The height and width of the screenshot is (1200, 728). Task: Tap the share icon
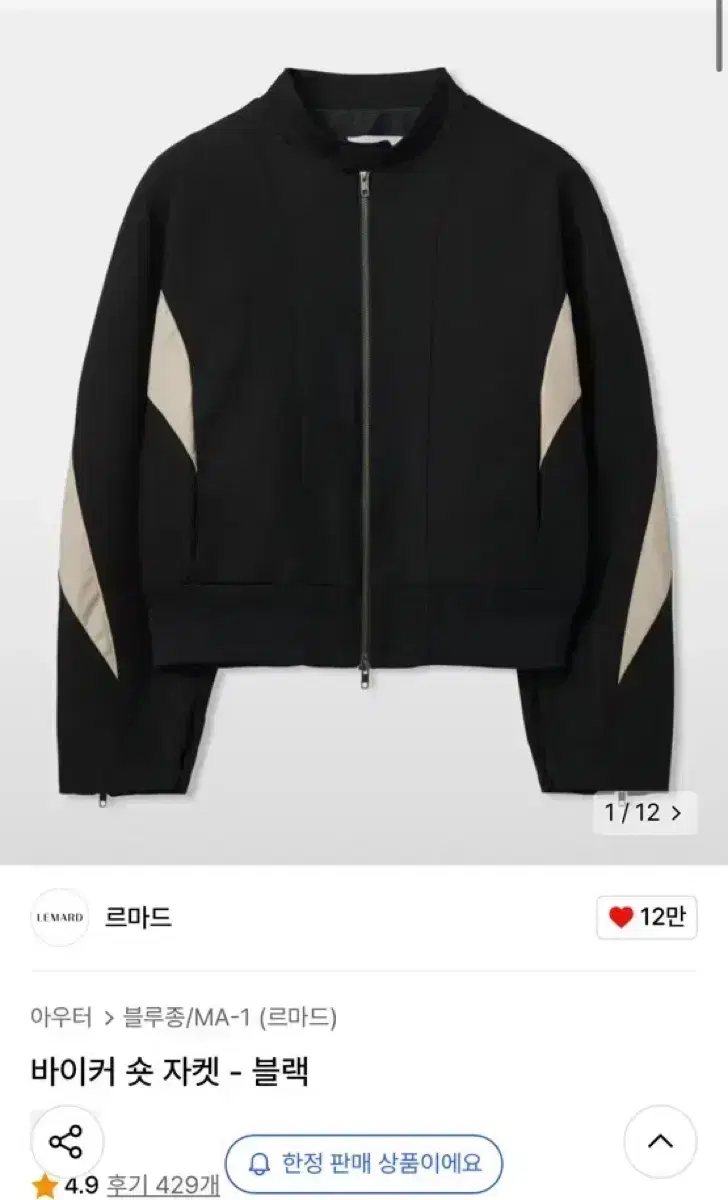click(65, 1140)
